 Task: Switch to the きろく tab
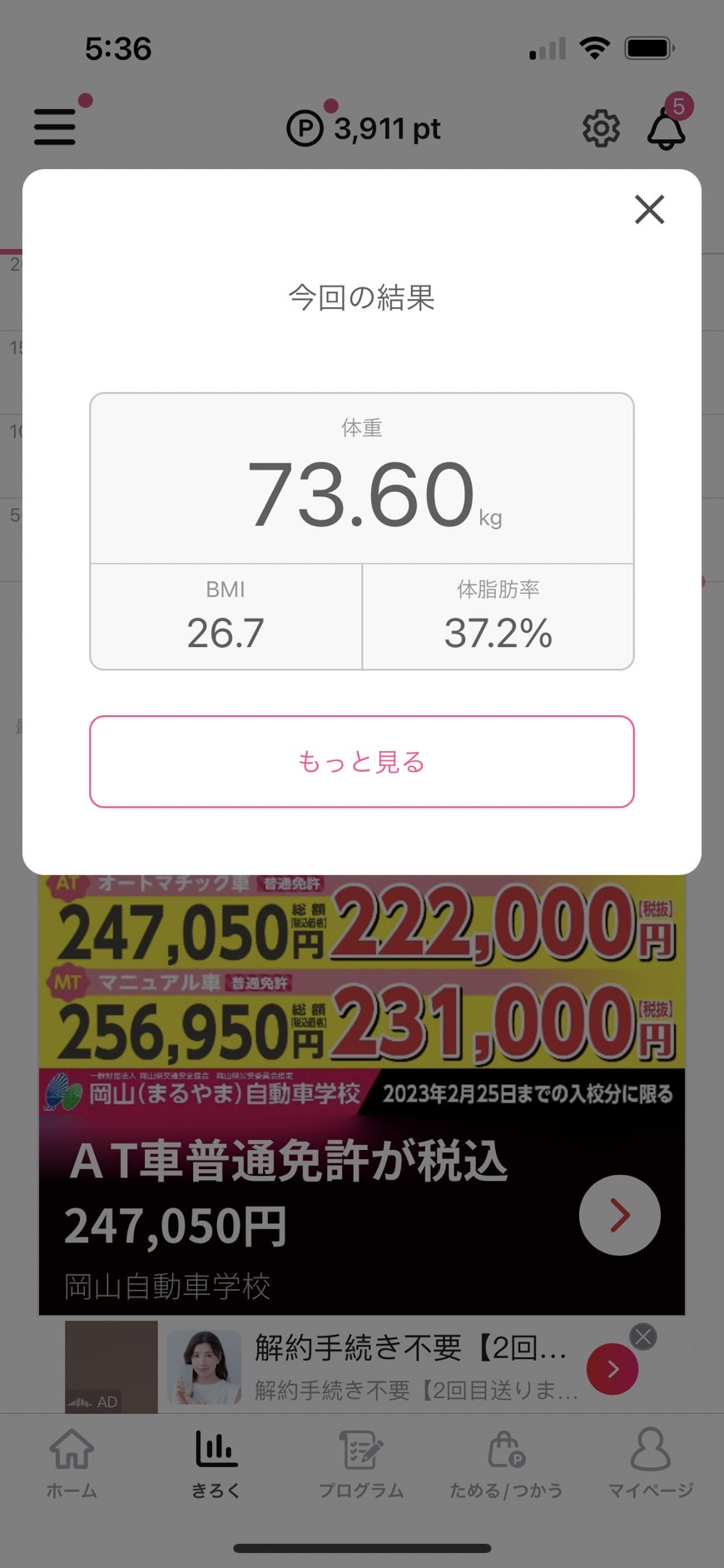tap(216, 1465)
